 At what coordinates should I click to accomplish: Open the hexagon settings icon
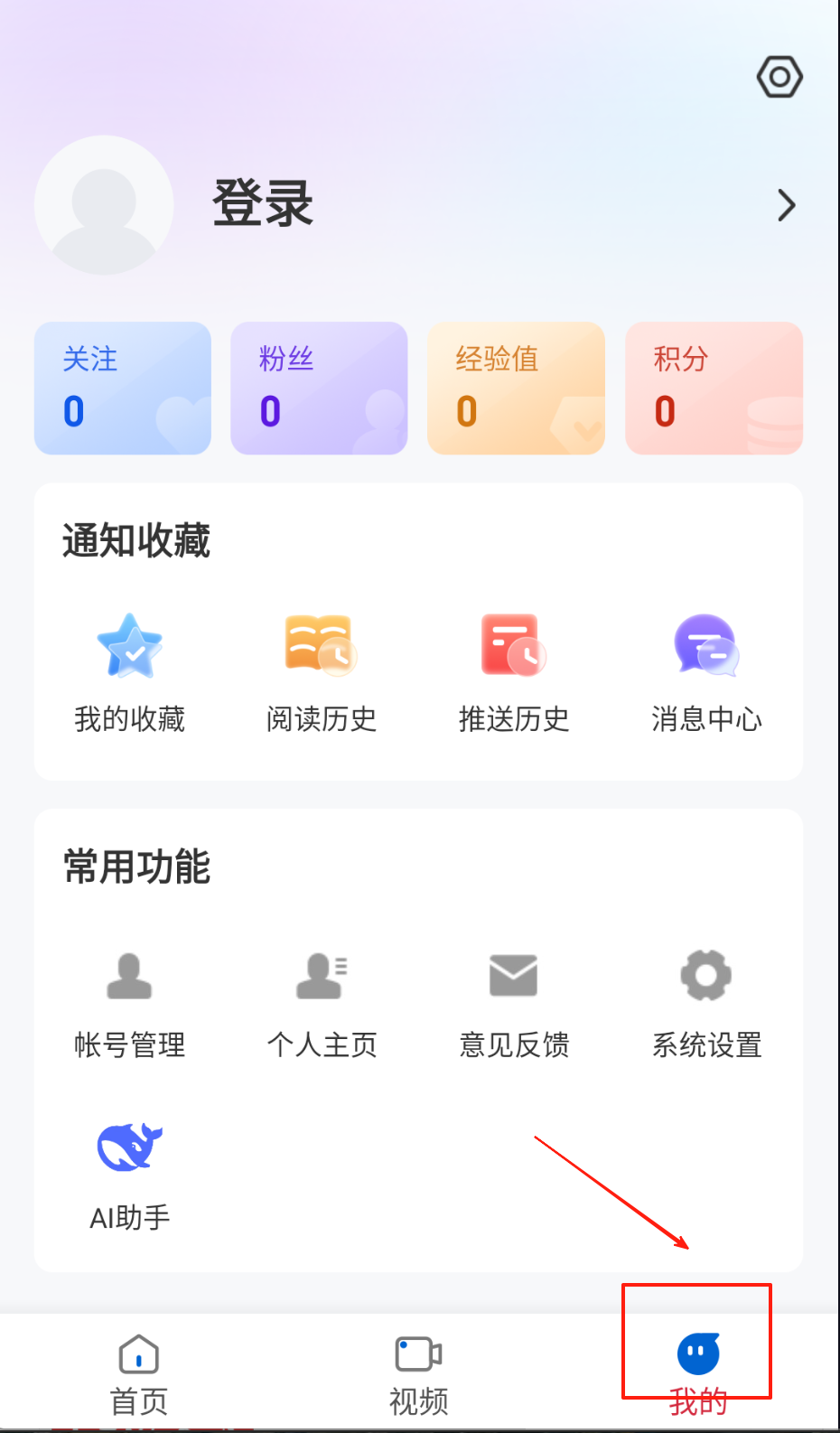(779, 77)
